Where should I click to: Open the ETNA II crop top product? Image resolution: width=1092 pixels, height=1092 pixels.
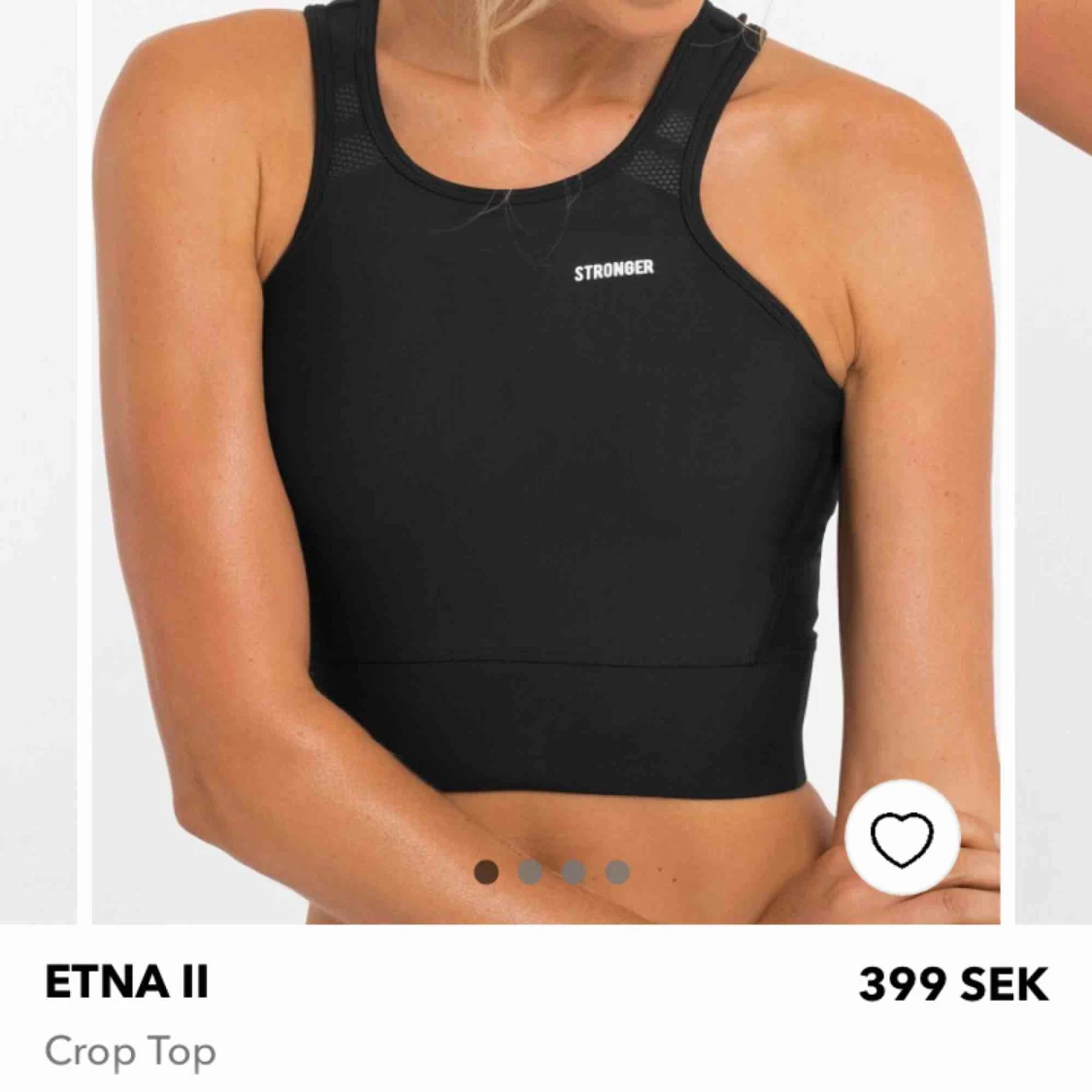pyautogui.click(x=127, y=983)
